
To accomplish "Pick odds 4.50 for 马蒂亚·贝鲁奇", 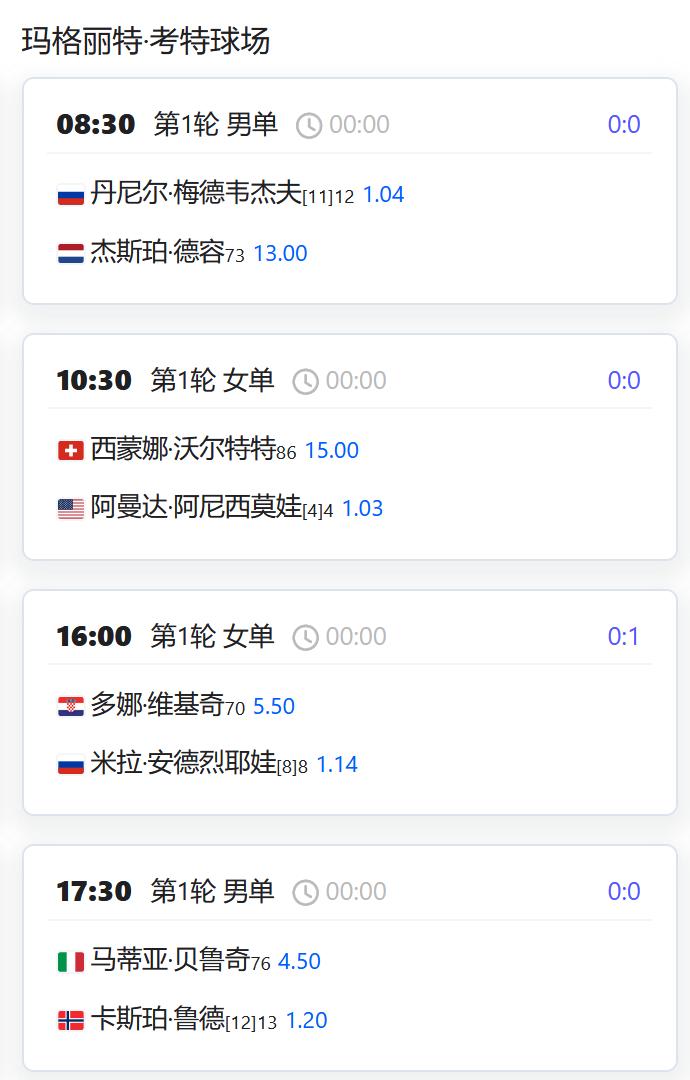I will click(x=299, y=962).
